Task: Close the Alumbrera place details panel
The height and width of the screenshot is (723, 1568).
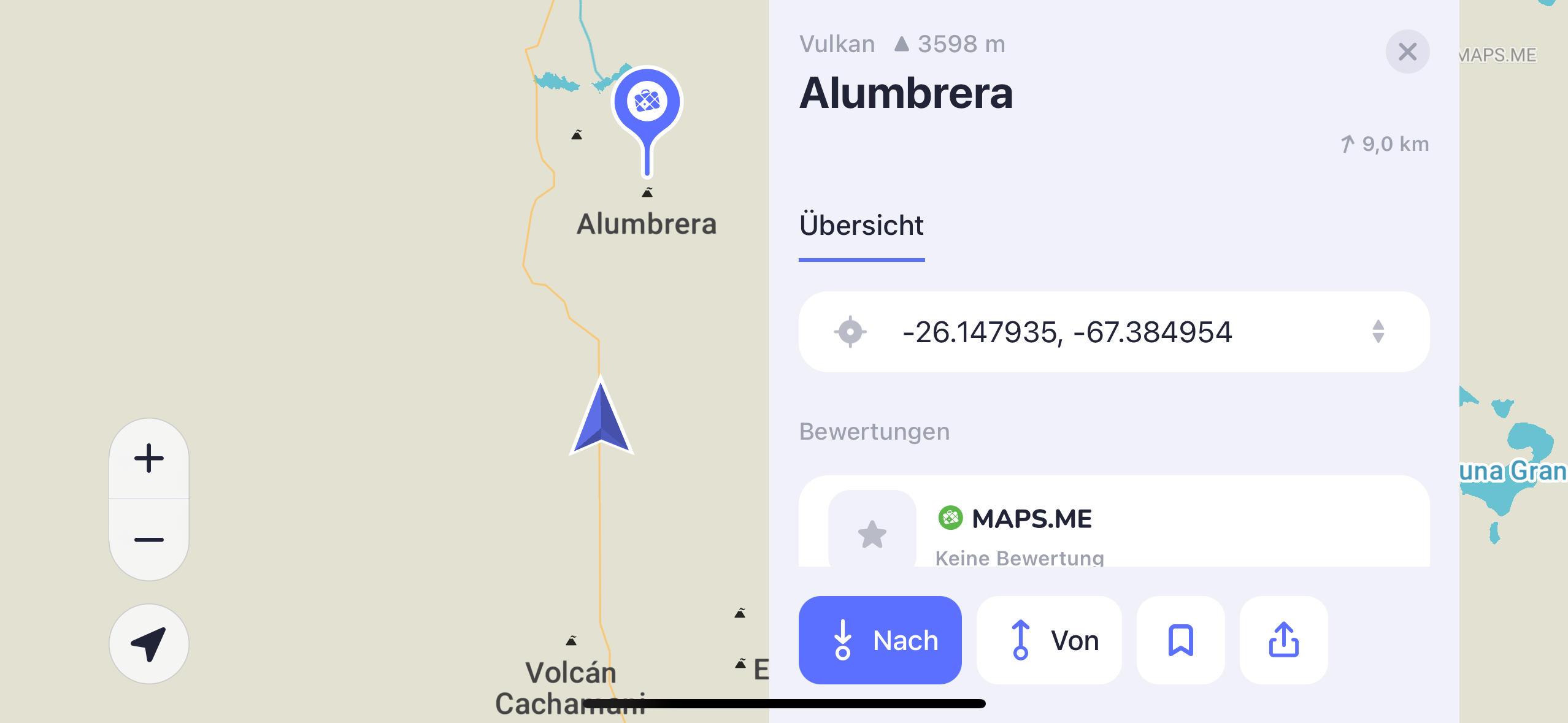Action: tap(1407, 52)
